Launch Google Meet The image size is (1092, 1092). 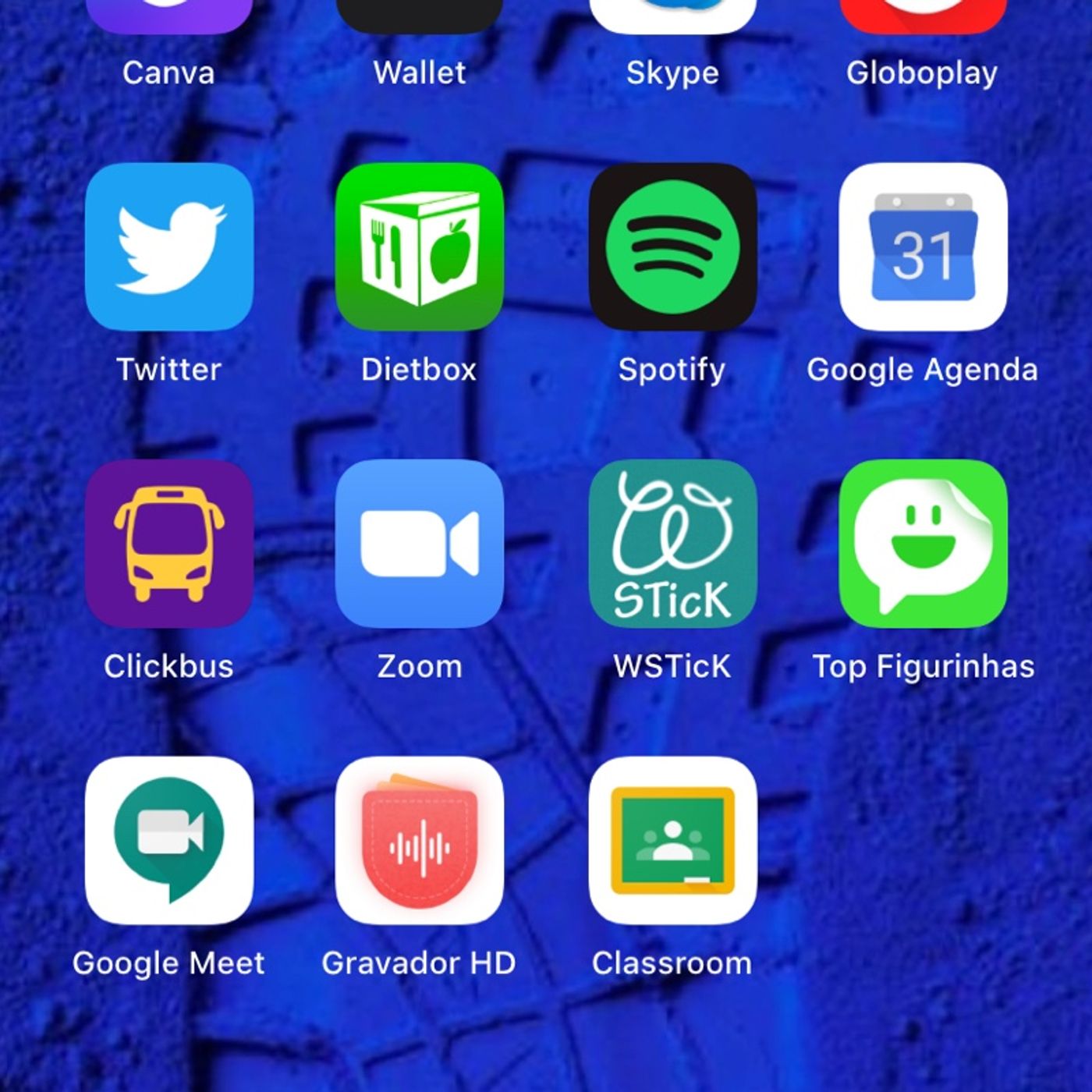point(169,840)
